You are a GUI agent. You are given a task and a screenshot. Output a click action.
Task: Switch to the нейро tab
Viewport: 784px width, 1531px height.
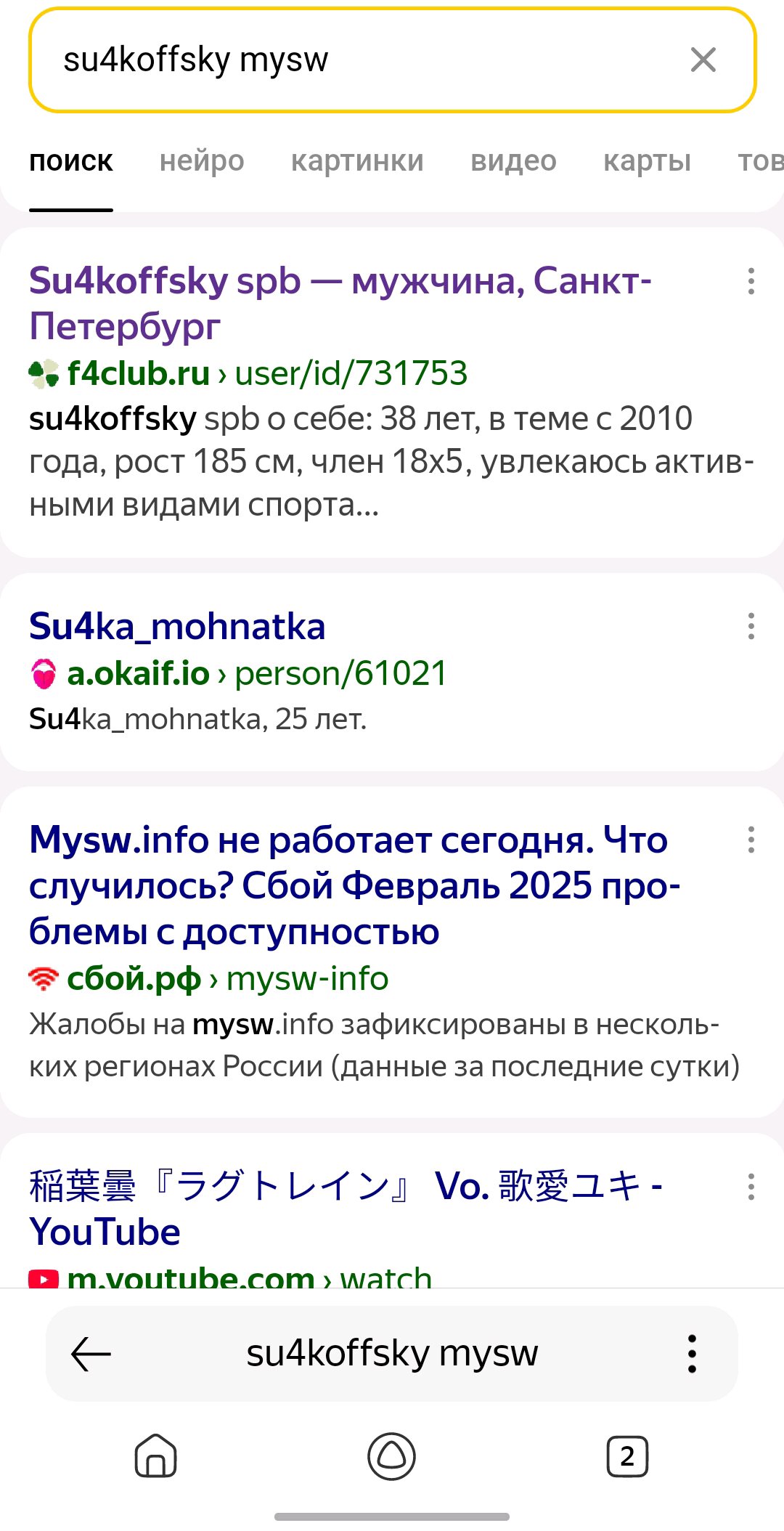click(202, 161)
